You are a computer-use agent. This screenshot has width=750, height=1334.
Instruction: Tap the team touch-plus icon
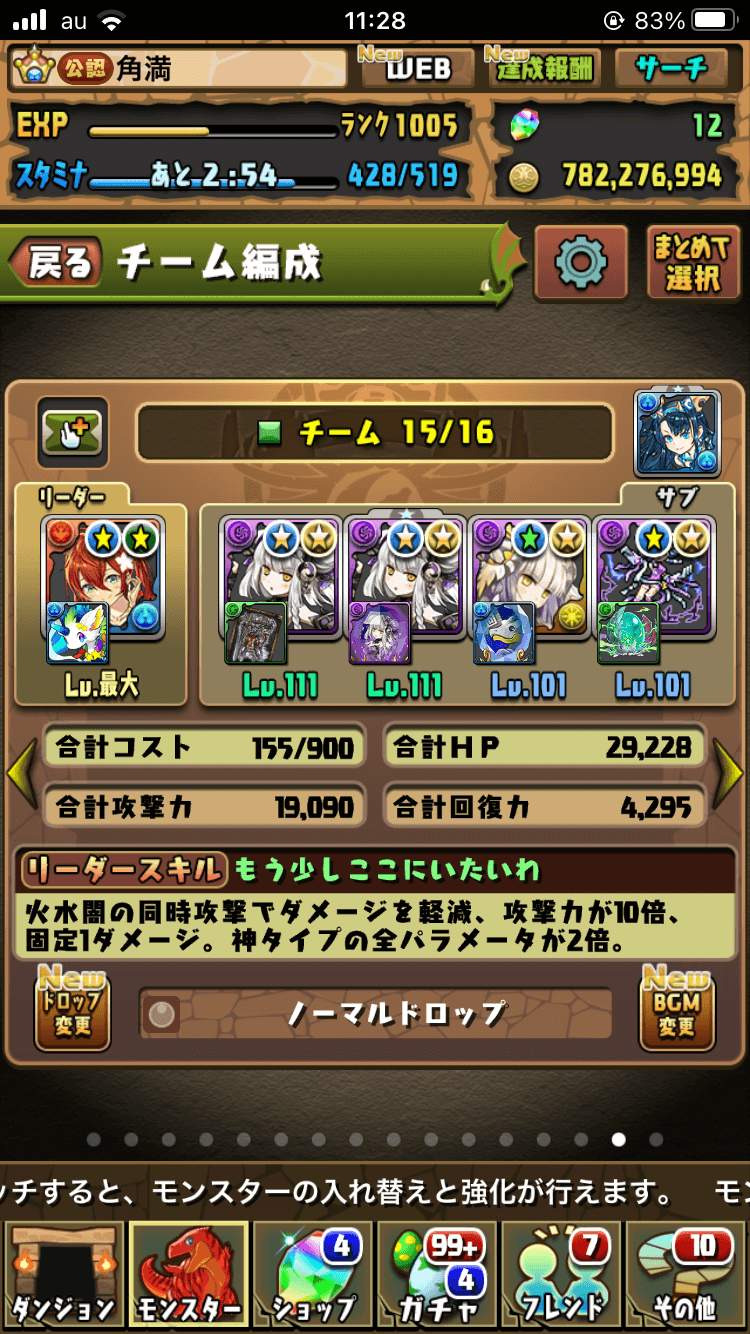73,432
